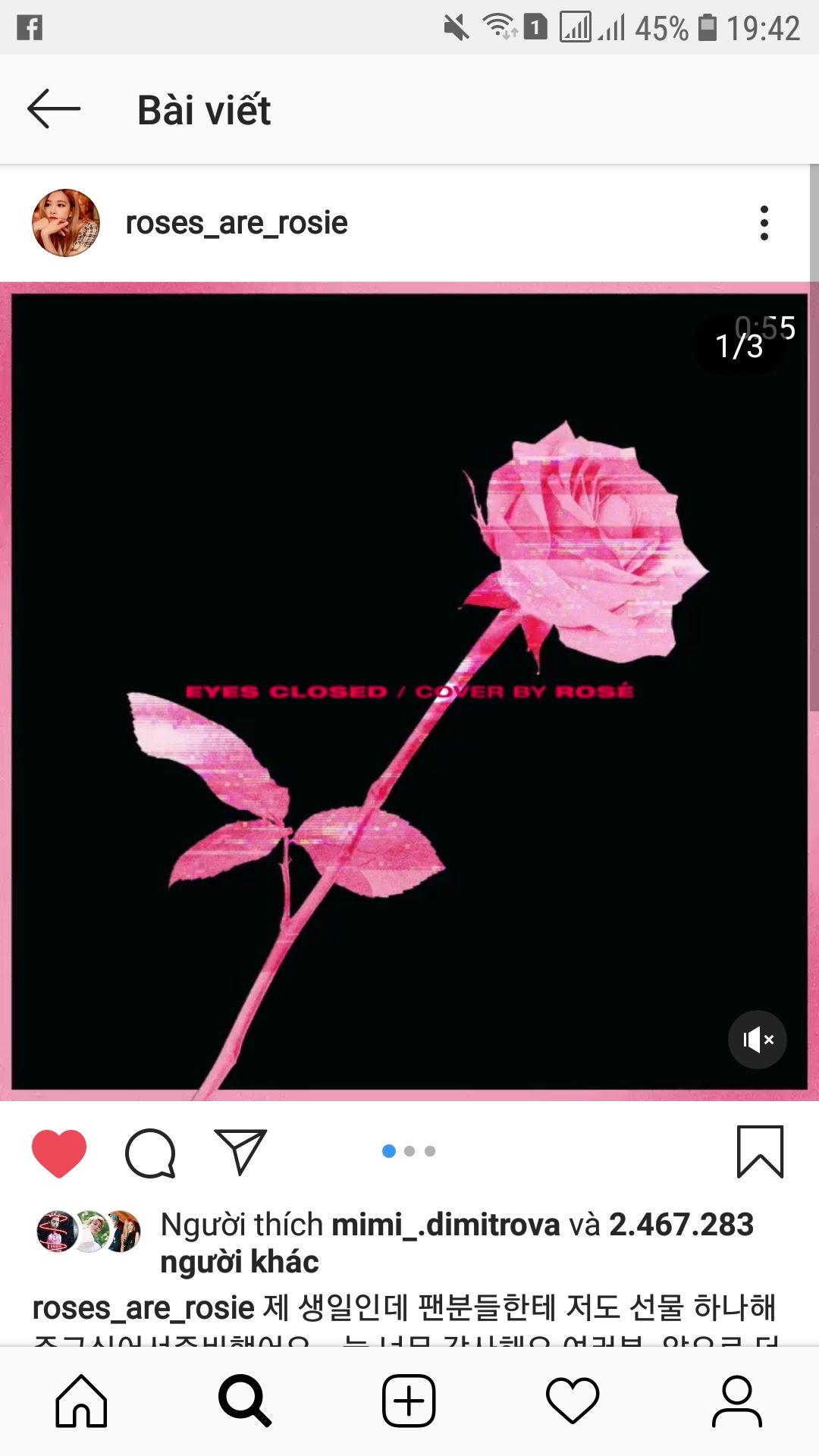Unlike the post with the red heart
Image resolution: width=819 pixels, height=1456 pixels.
pyautogui.click(x=59, y=1153)
